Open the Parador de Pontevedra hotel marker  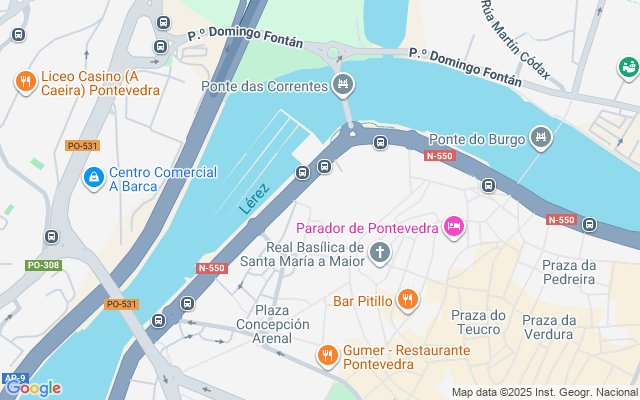(x=453, y=228)
